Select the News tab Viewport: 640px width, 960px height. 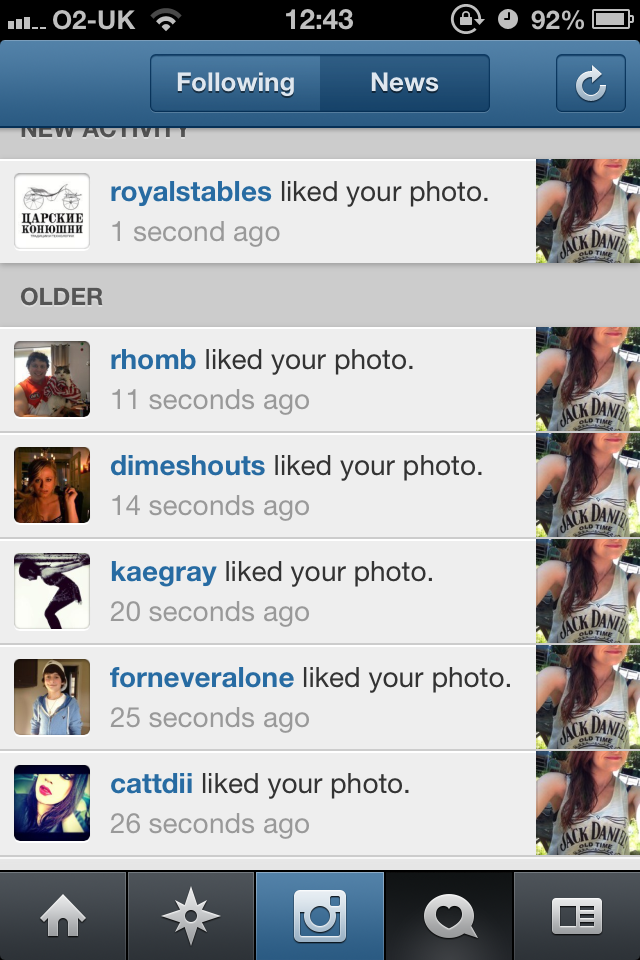tap(404, 83)
